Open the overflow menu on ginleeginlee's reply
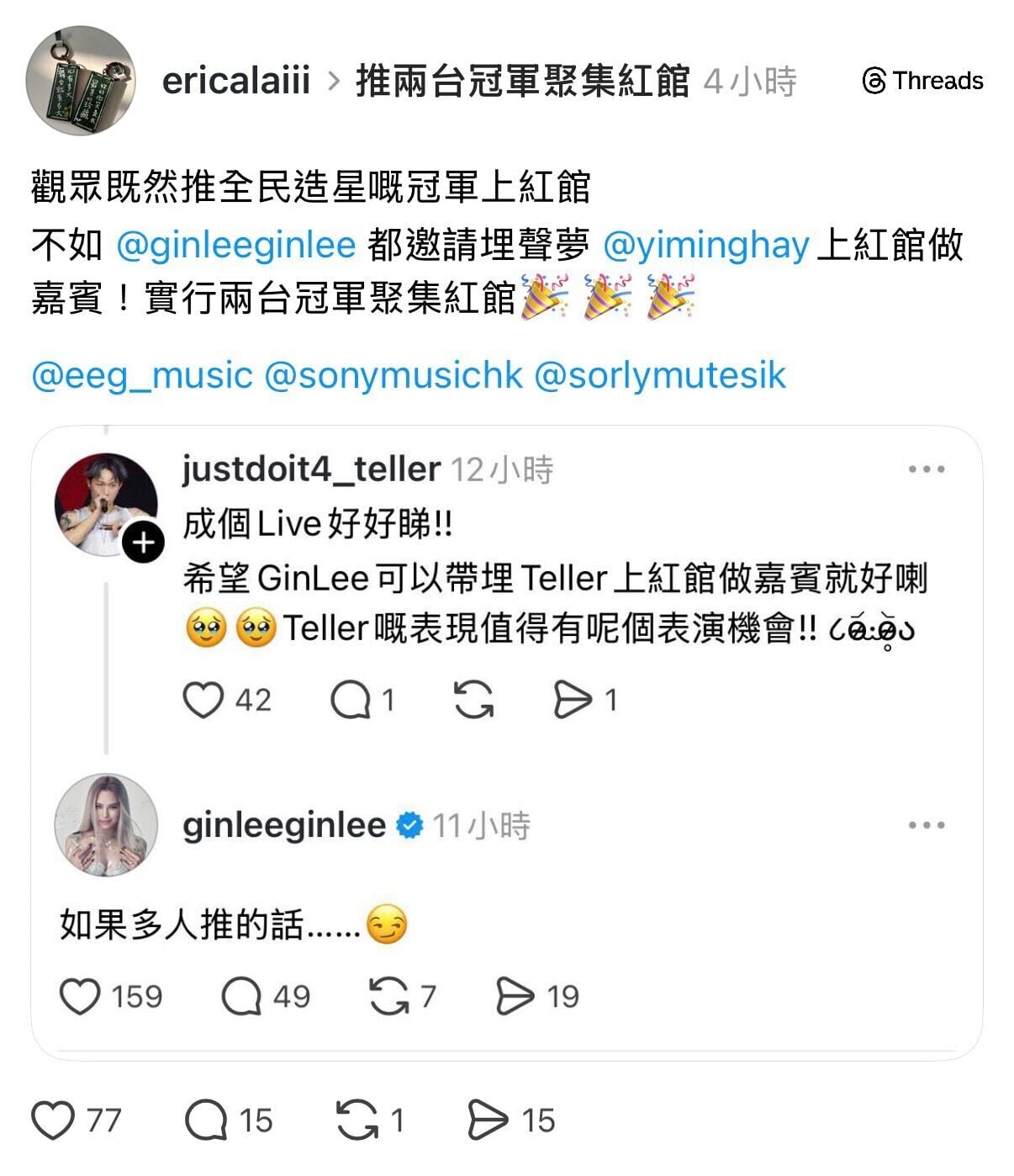1014x1176 pixels. tap(926, 825)
